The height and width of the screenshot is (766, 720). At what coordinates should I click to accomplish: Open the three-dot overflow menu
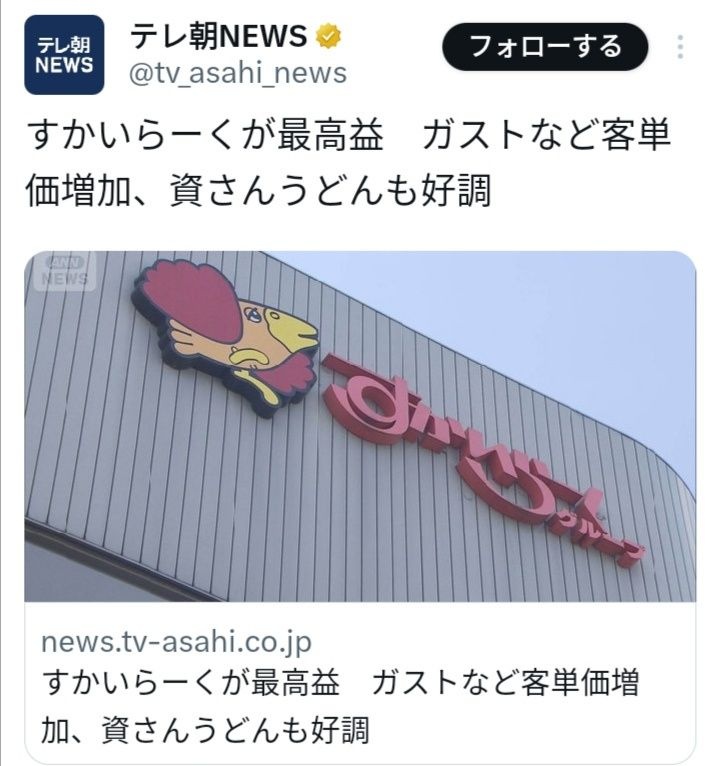point(681,47)
